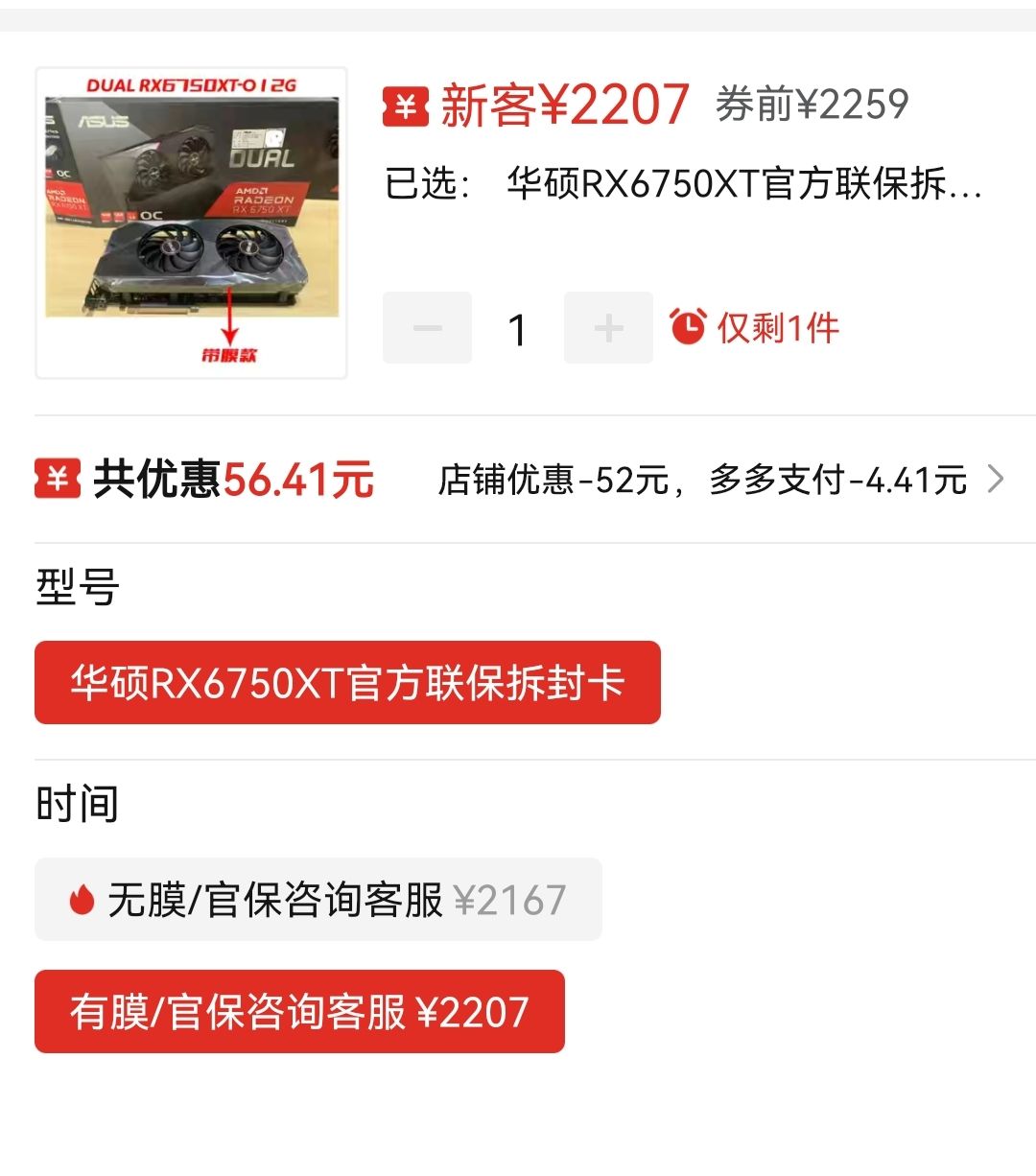Click the coupon icon beside 新客¥2207
Screen dimensions: 1036x1176
(x=406, y=106)
